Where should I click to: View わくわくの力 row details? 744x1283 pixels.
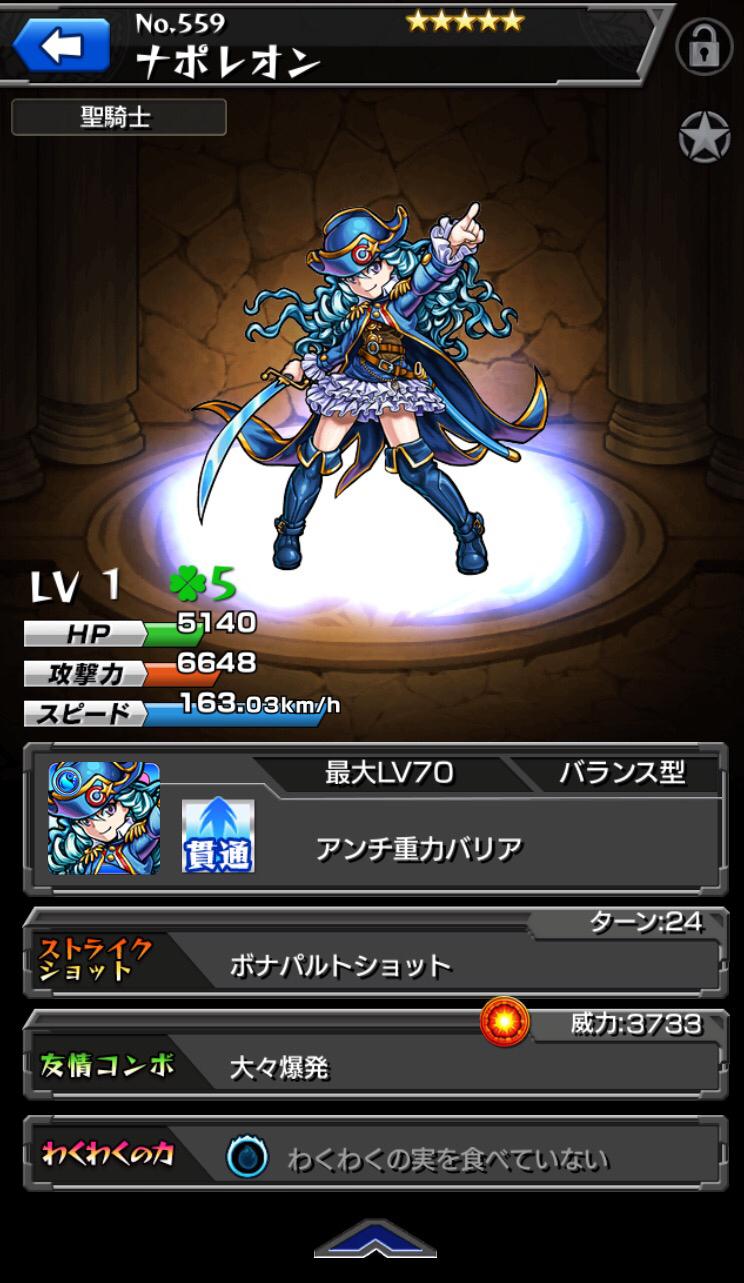(x=374, y=1158)
